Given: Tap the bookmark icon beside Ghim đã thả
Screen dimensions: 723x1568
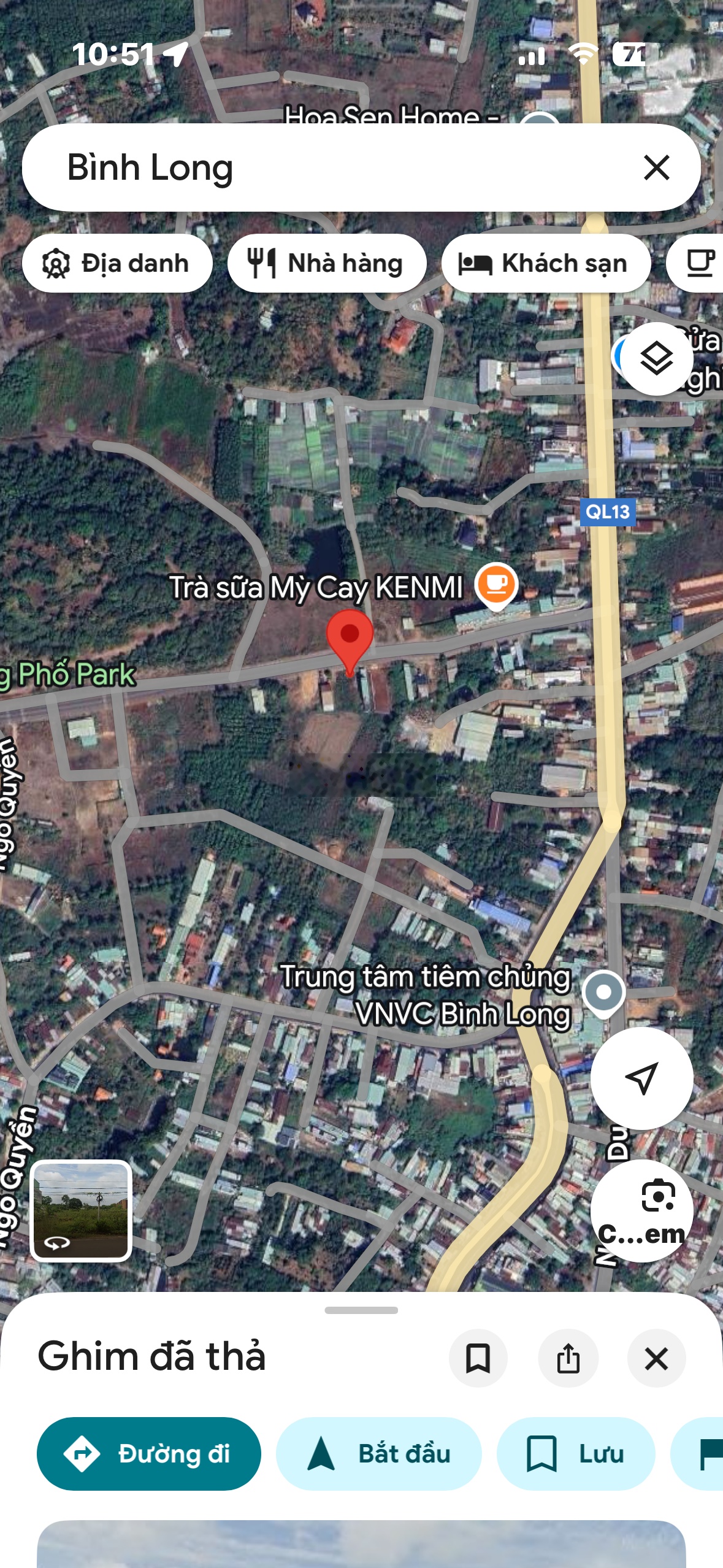Looking at the screenshot, I should tap(478, 1358).
